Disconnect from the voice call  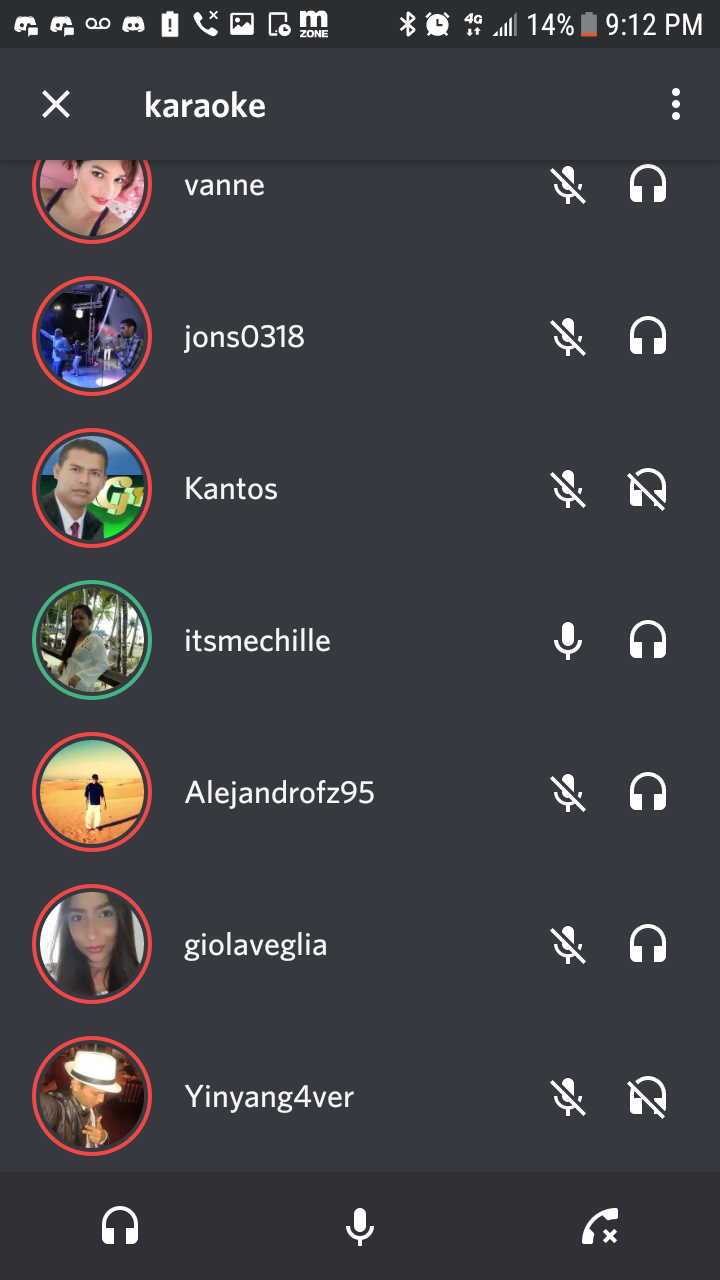(x=600, y=1226)
